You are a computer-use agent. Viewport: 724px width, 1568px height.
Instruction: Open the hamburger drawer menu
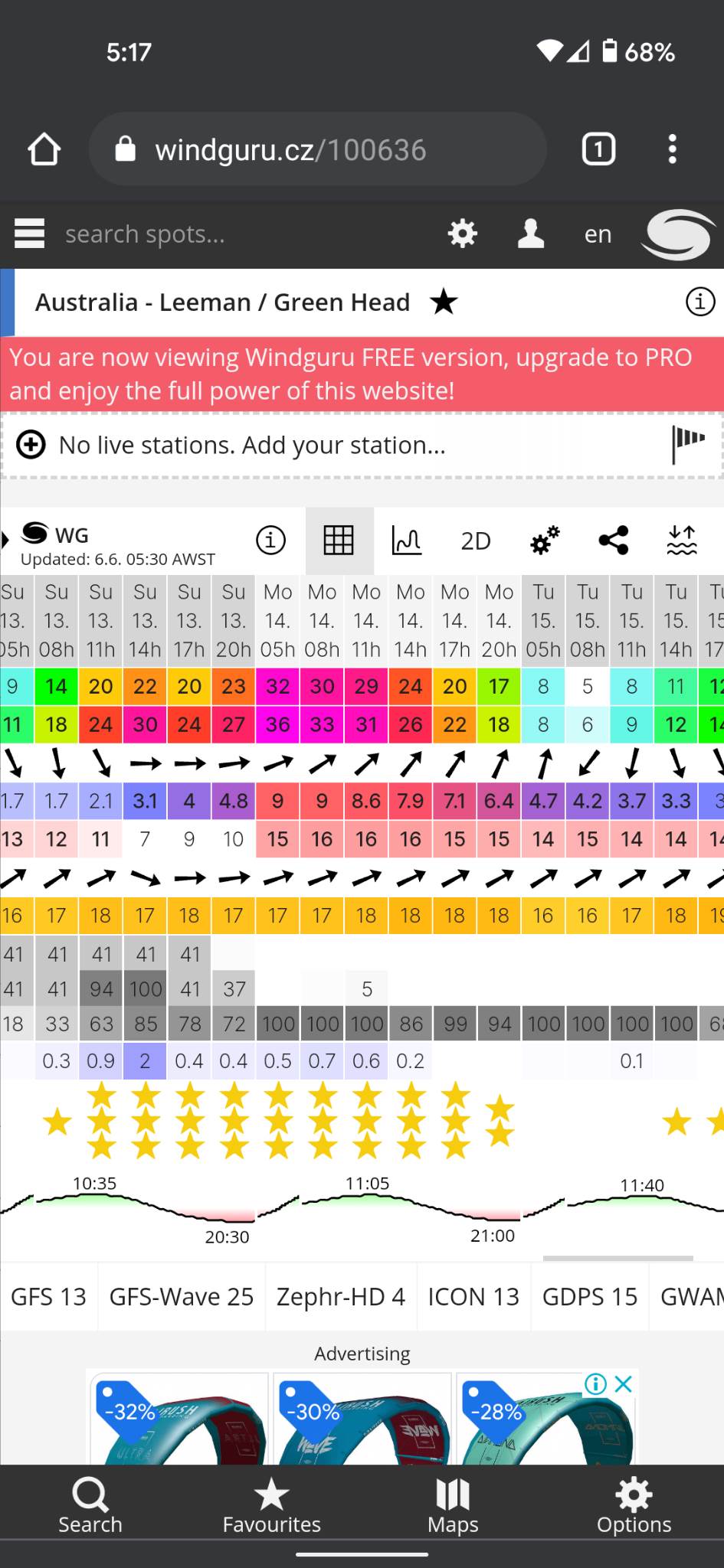pos(30,234)
